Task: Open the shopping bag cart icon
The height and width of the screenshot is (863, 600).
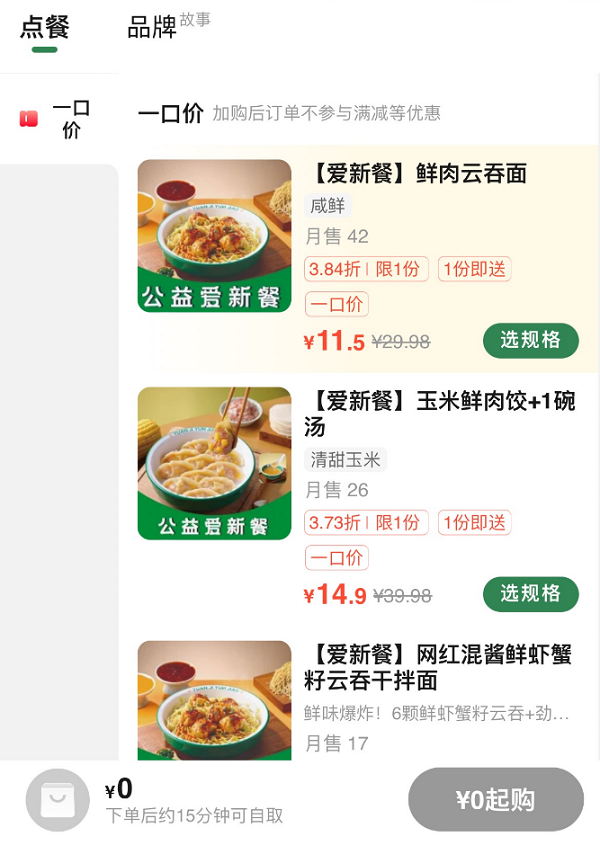Action: [x=57, y=800]
